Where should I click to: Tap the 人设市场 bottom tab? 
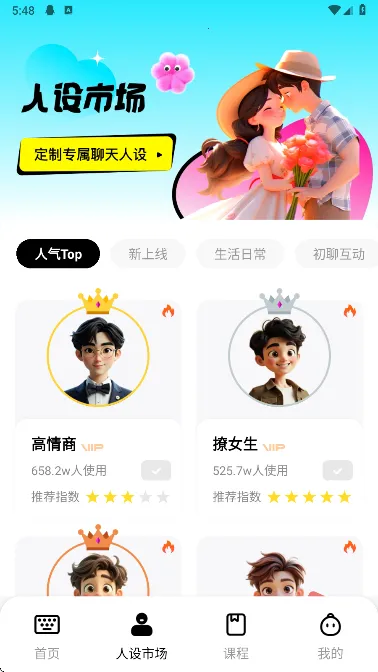(142, 636)
